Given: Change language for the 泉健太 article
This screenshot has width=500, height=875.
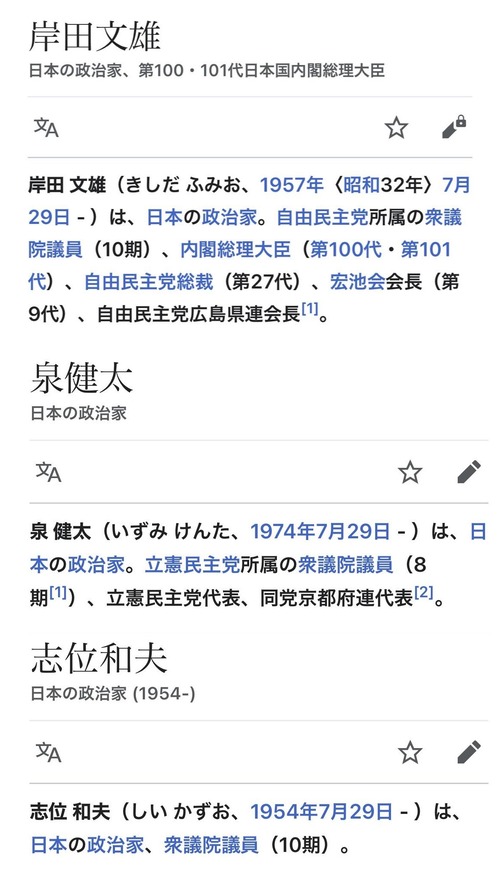Looking at the screenshot, I should point(49,472).
